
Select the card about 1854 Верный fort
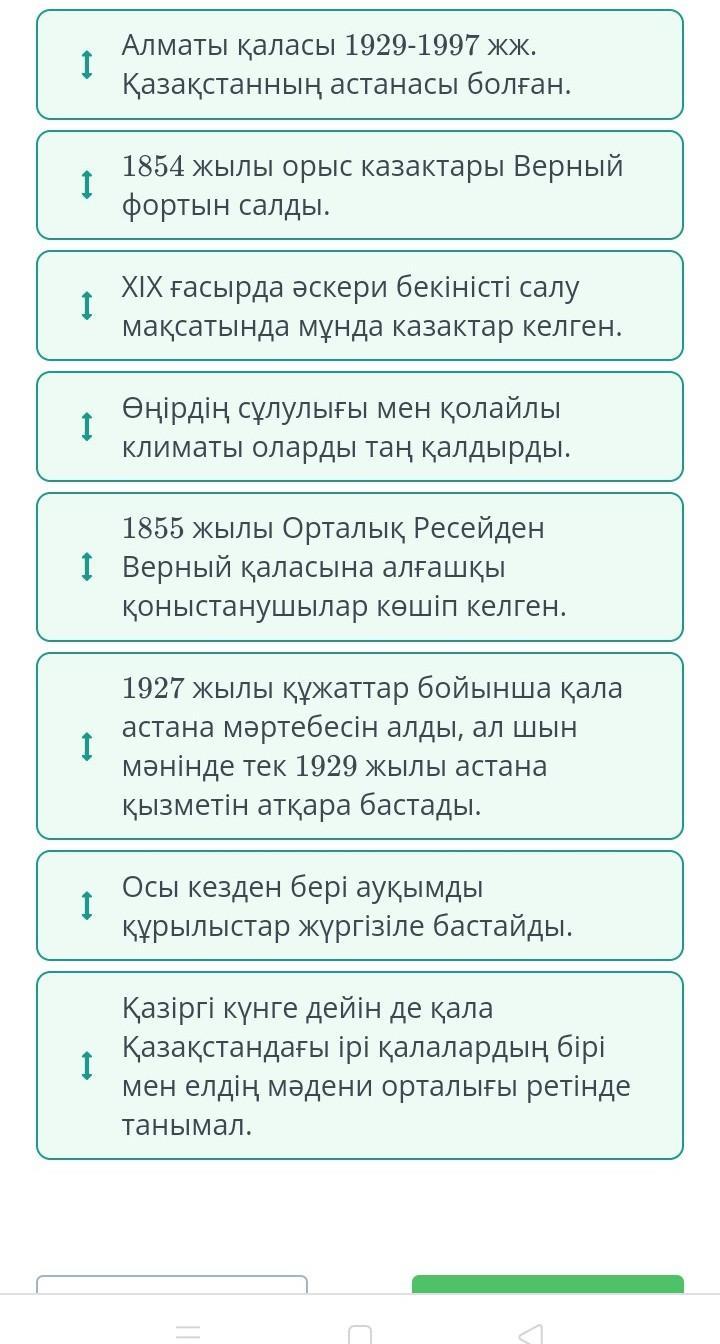coord(360,185)
